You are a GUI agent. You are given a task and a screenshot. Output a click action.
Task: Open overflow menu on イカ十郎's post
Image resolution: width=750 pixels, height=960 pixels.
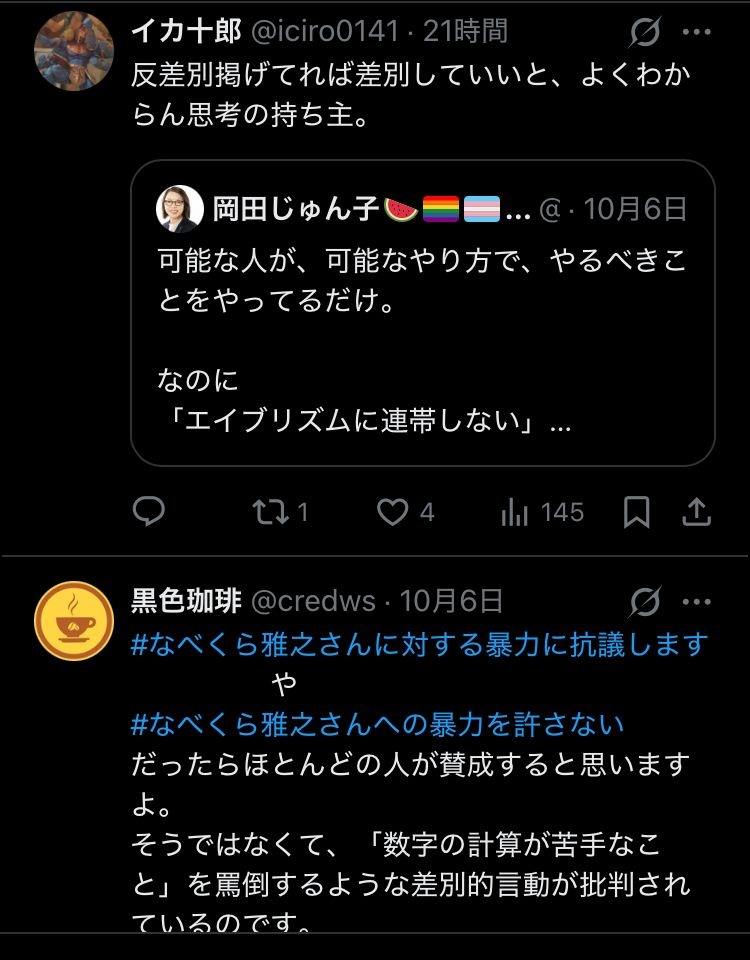696,33
